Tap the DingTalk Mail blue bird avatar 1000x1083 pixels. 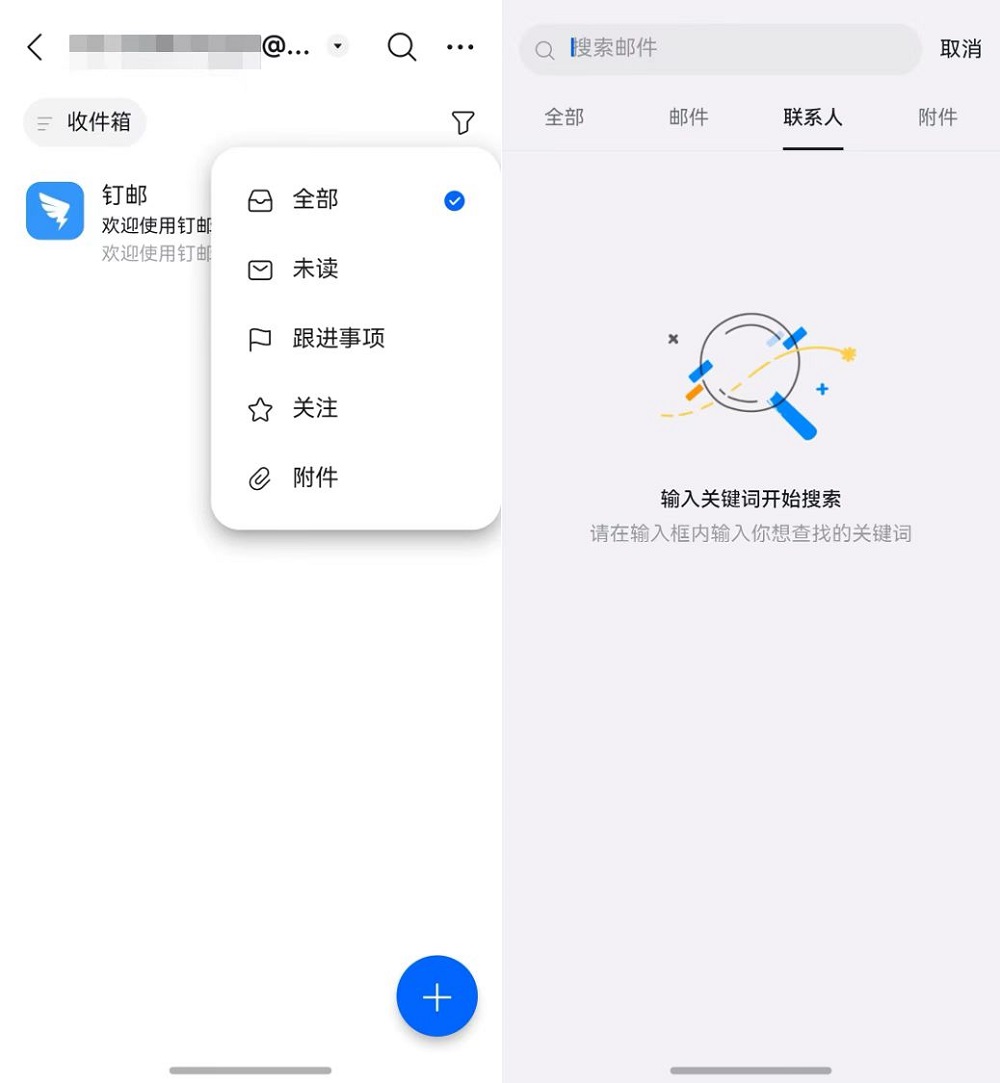pos(54,210)
